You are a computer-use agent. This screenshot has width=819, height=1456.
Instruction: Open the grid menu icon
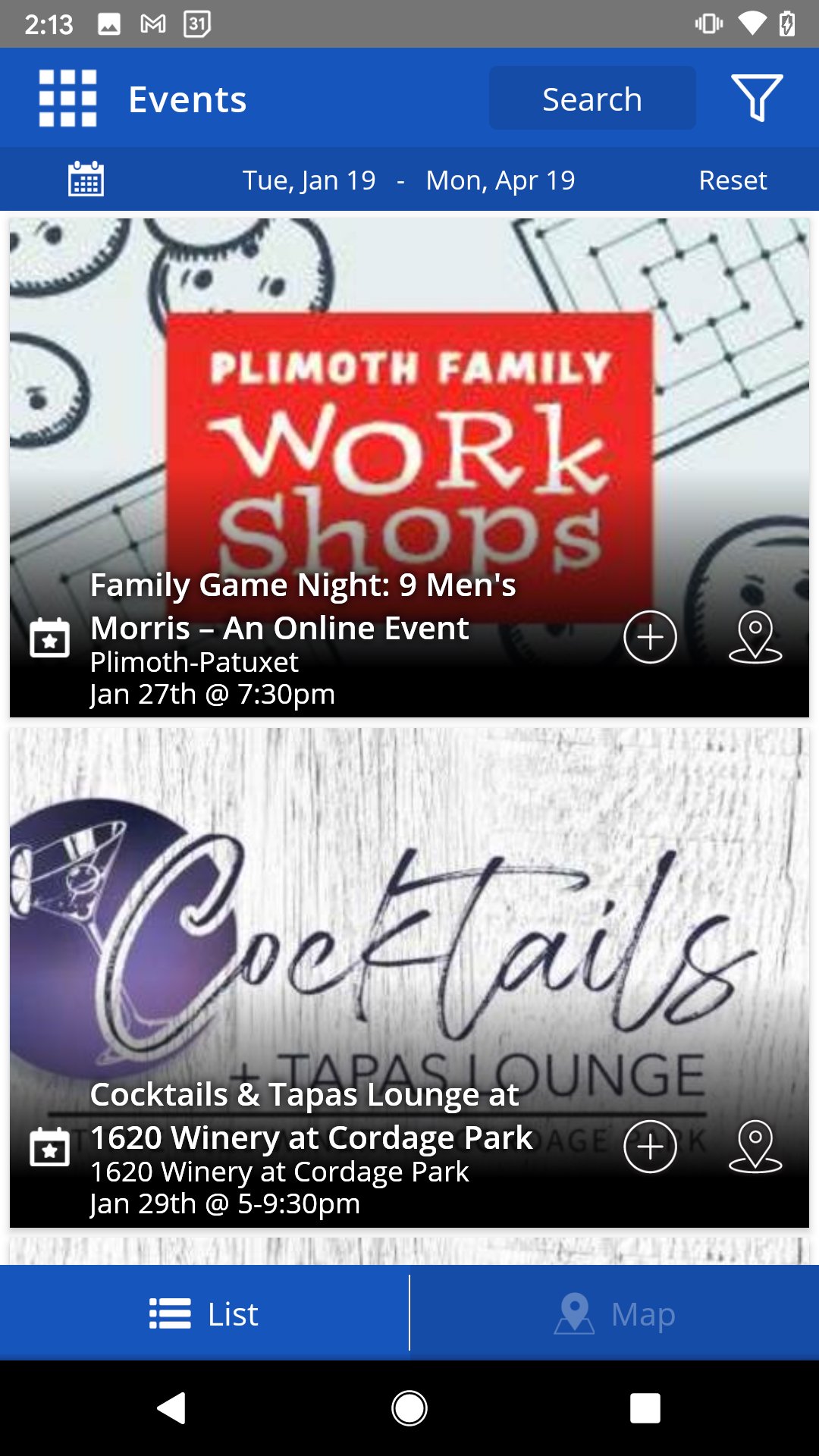pyautogui.click(x=67, y=98)
